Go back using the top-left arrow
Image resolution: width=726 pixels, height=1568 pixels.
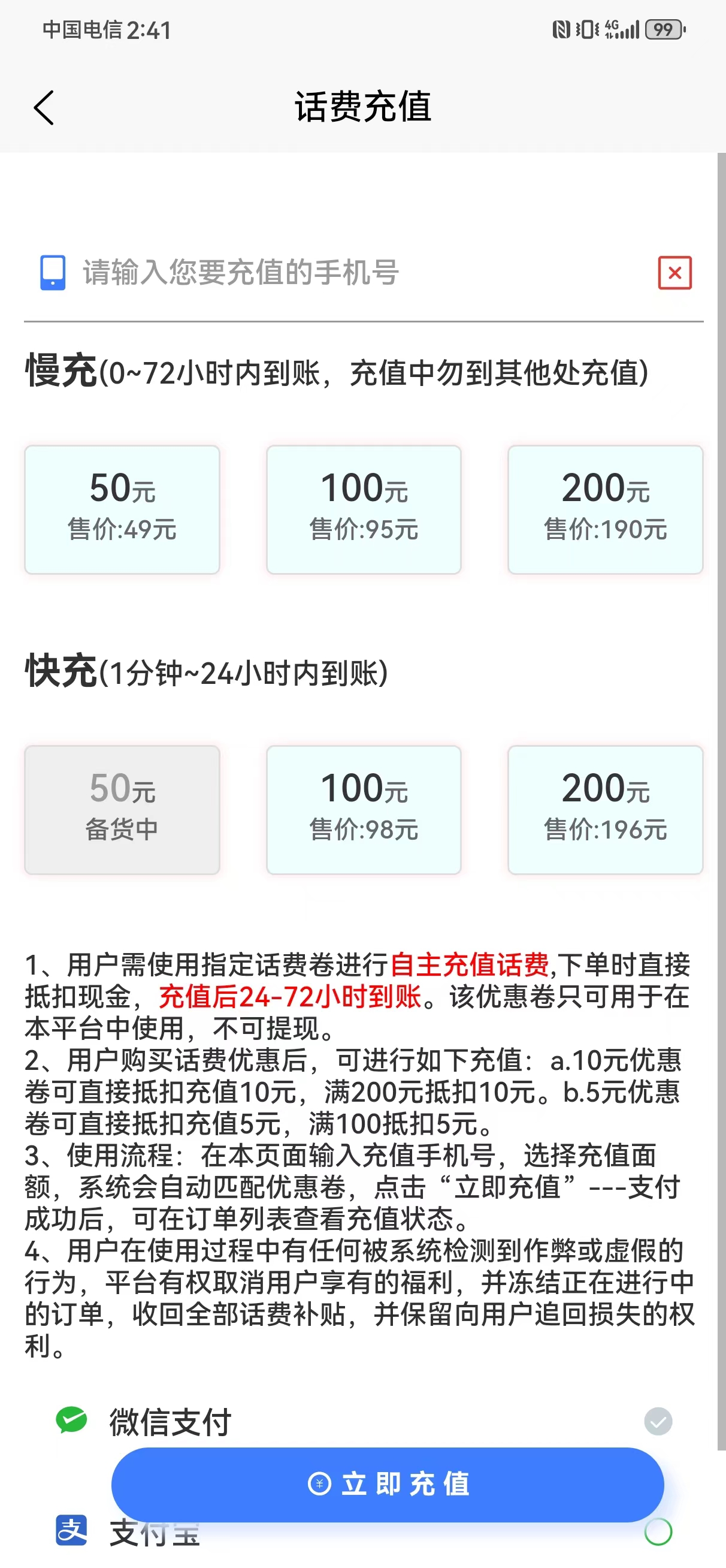pyautogui.click(x=44, y=108)
